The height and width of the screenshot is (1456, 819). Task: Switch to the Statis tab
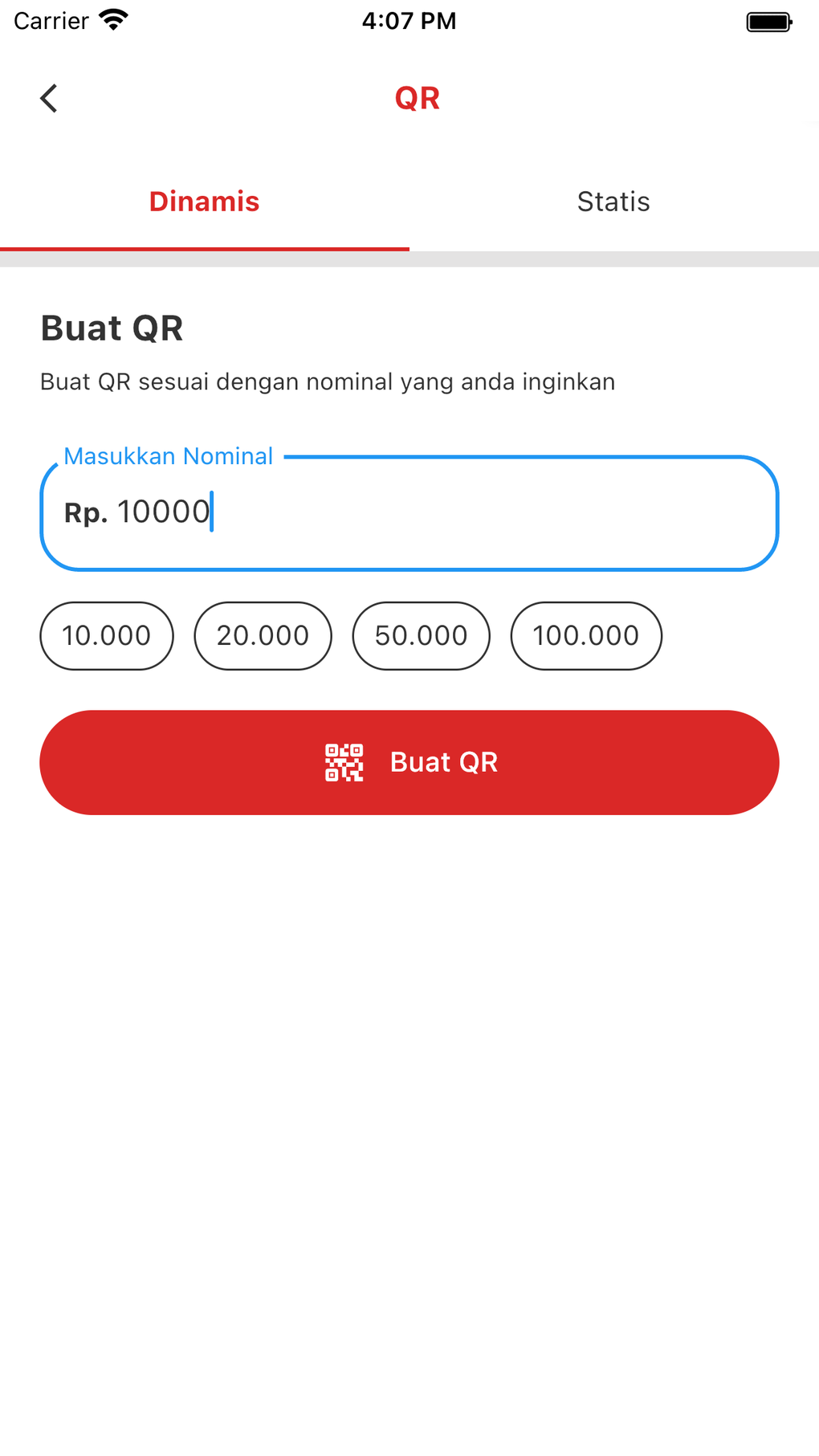coord(613,202)
